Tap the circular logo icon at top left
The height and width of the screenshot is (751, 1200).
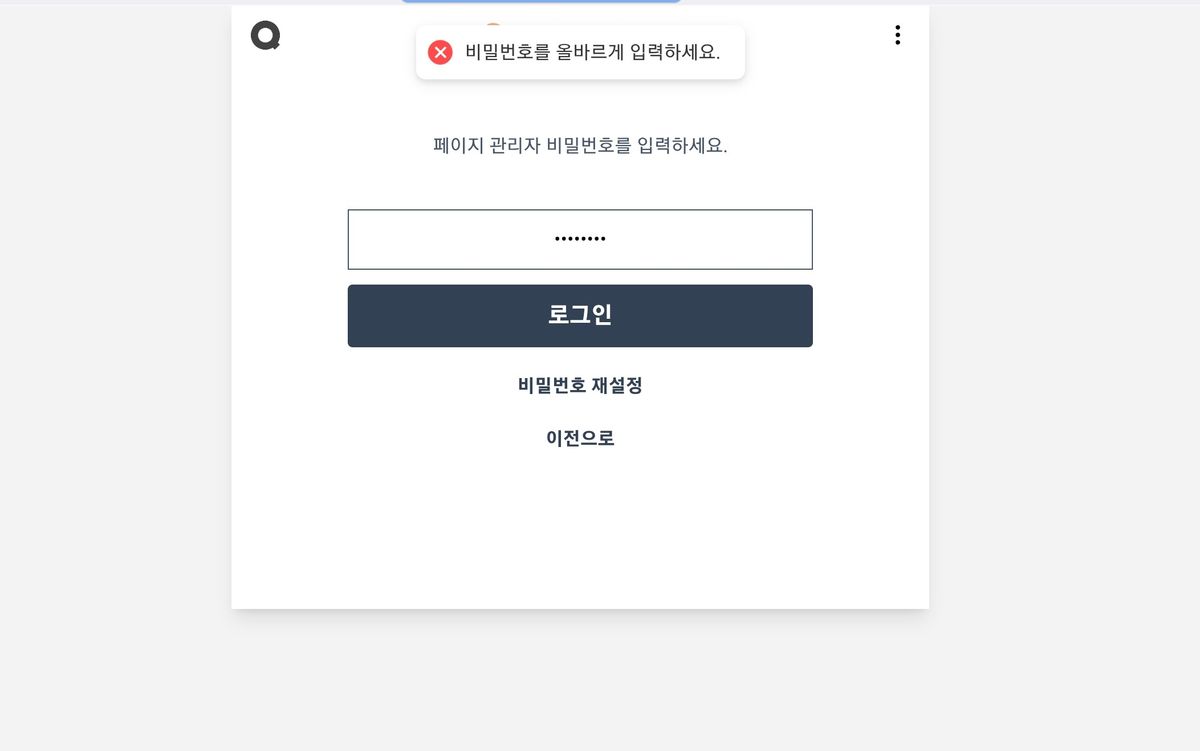click(265, 36)
